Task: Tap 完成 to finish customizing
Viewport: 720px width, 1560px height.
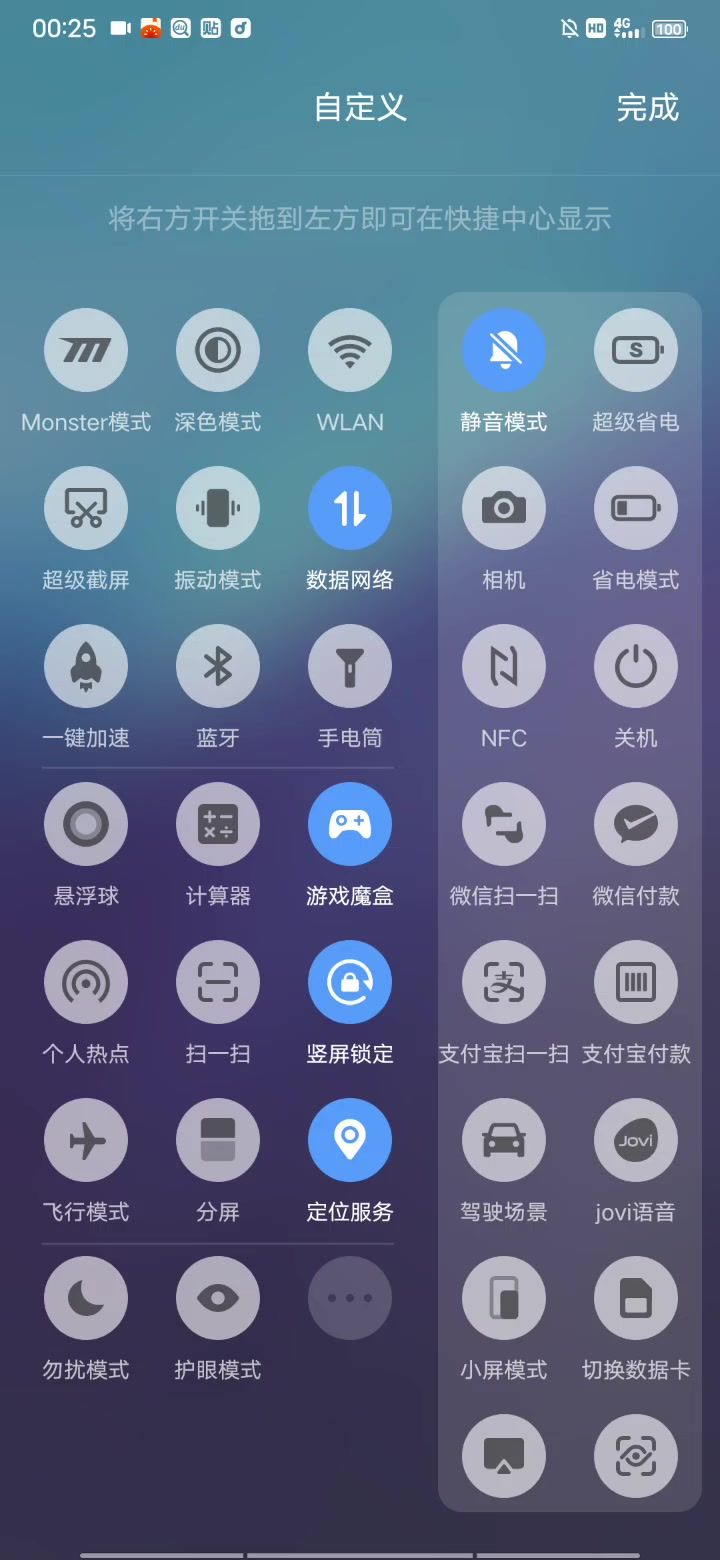Action: tap(647, 108)
